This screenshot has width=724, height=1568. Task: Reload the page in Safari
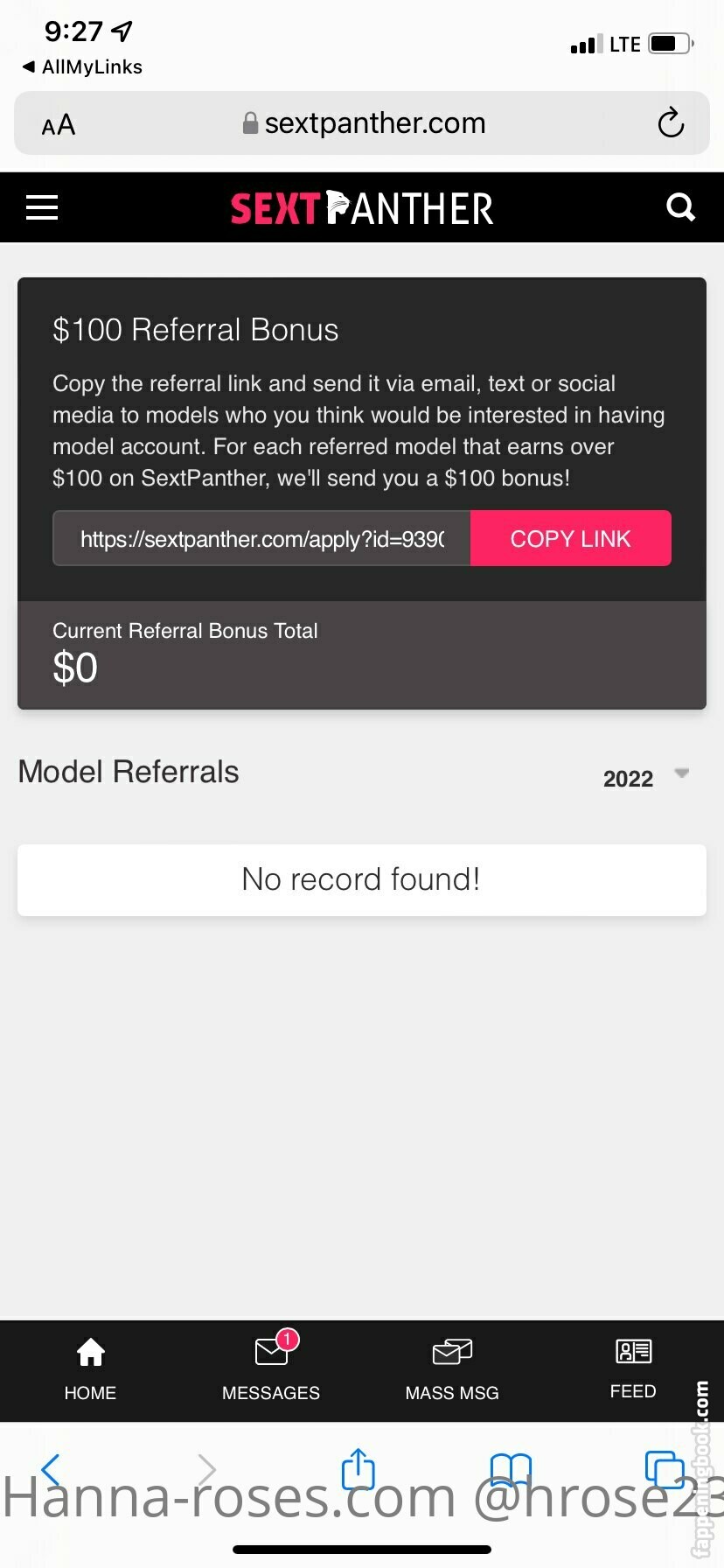click(671, 122)
